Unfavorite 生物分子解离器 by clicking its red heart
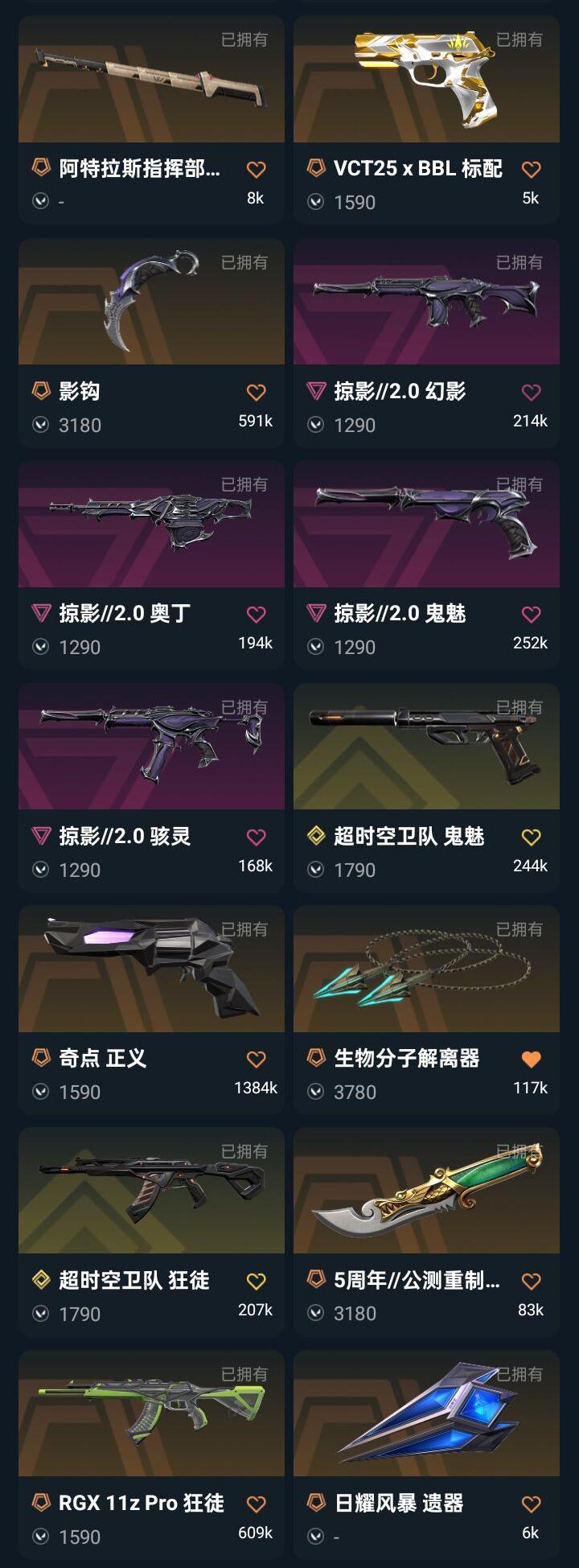 click(530, 1058)
